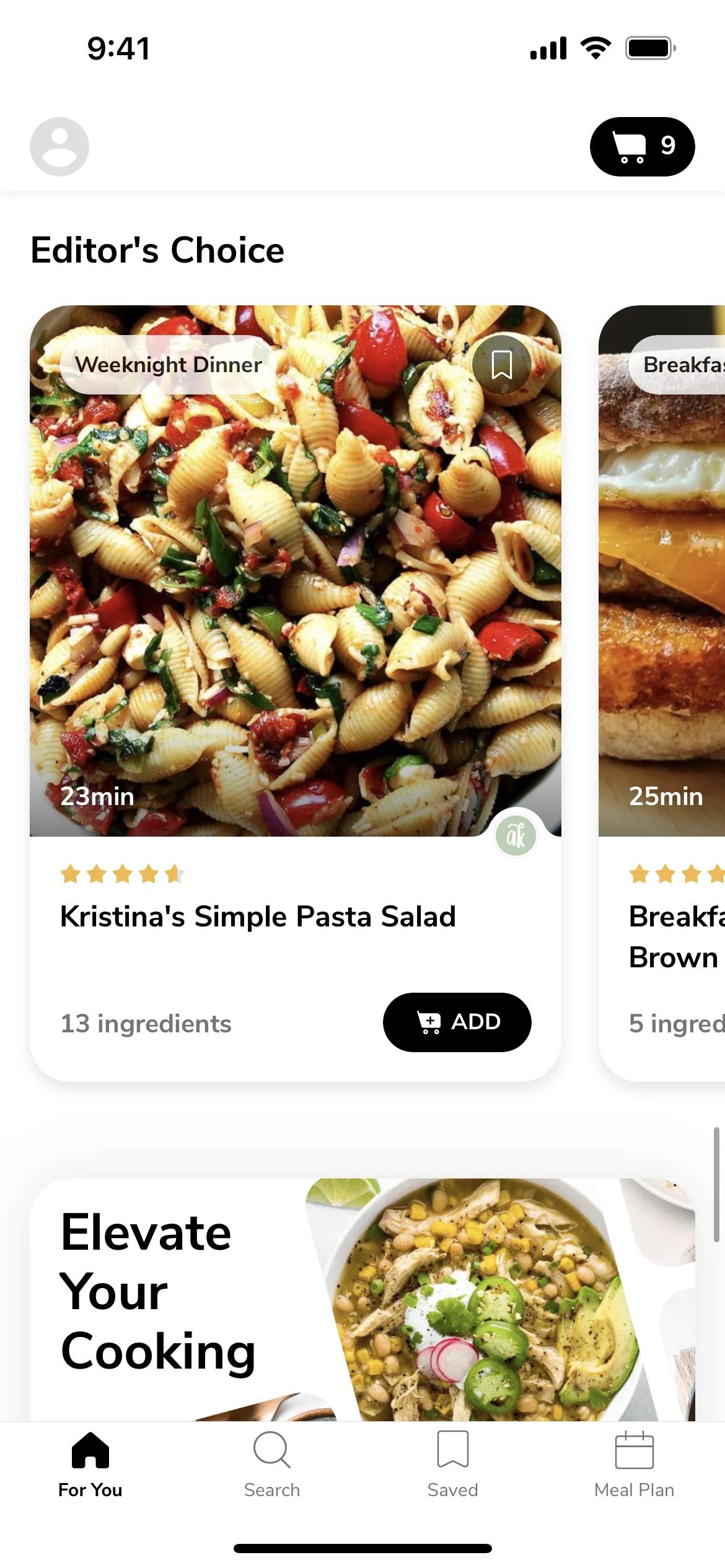Open Kristina's Simple Pasta Salad recipe

click(258, 917)
